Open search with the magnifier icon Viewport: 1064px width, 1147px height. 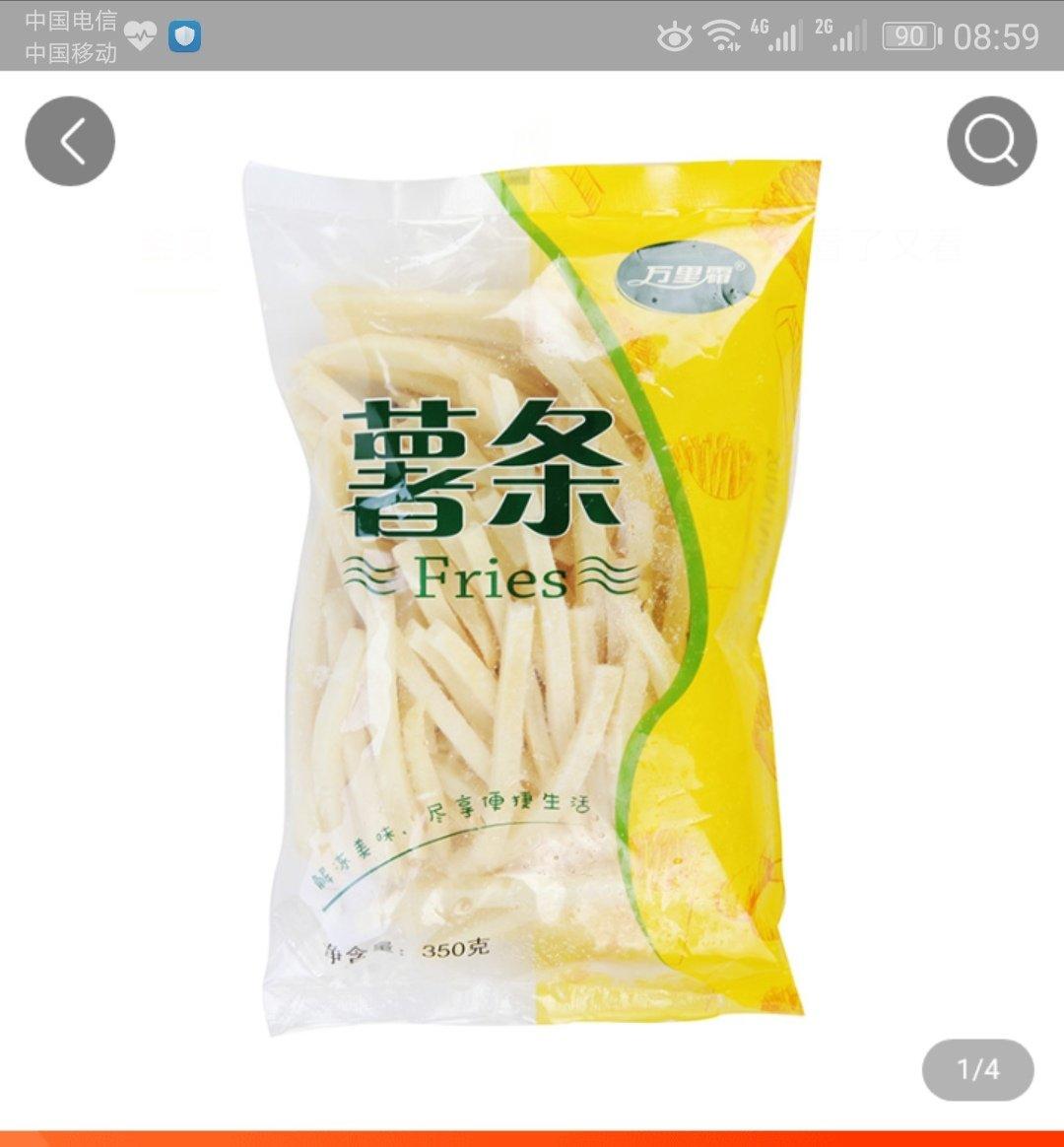click(991, 141)
